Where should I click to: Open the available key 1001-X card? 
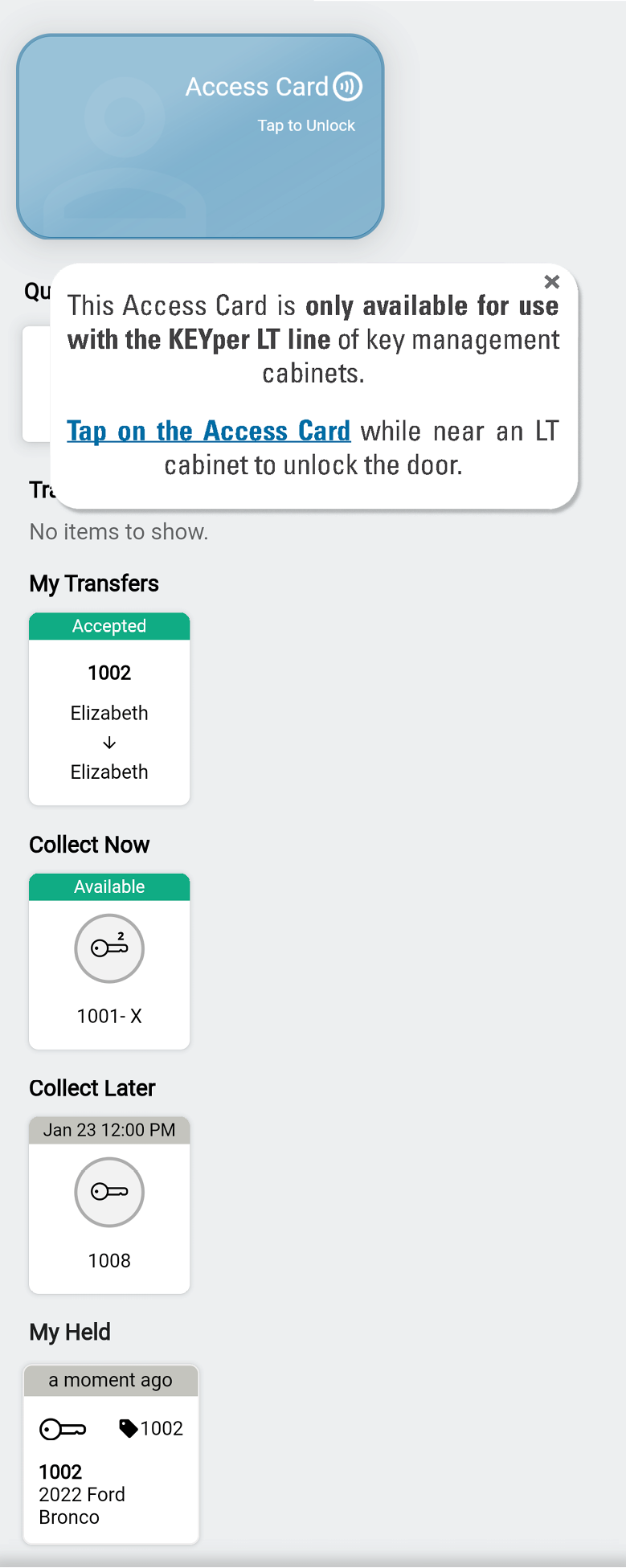click(x=109, y=961)
